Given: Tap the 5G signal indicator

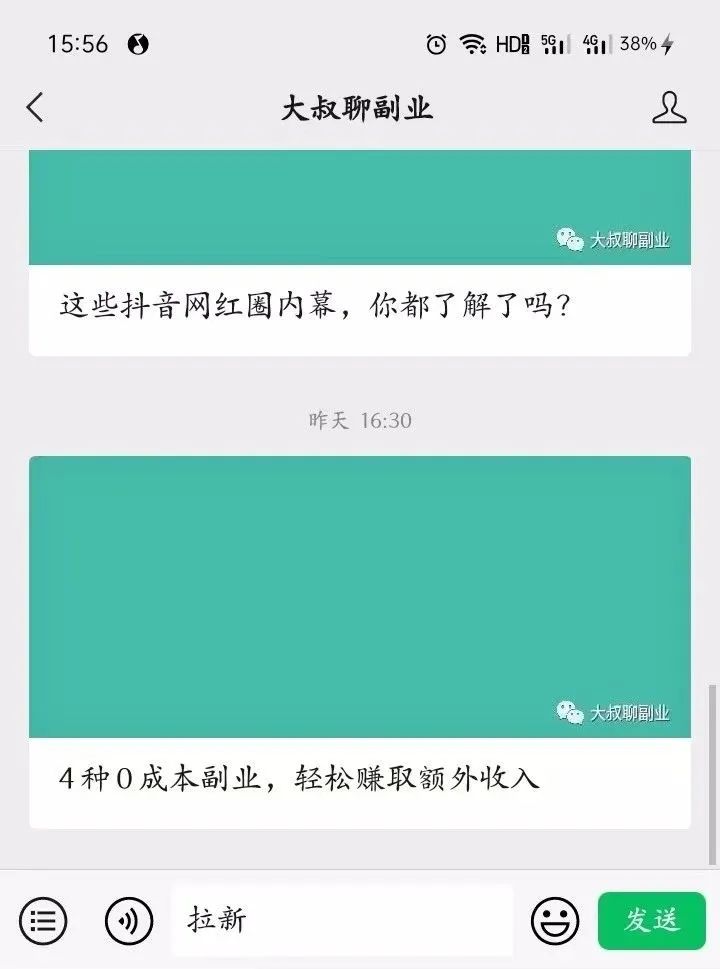Looking at the screenshot, I should (x=552, y=44).
